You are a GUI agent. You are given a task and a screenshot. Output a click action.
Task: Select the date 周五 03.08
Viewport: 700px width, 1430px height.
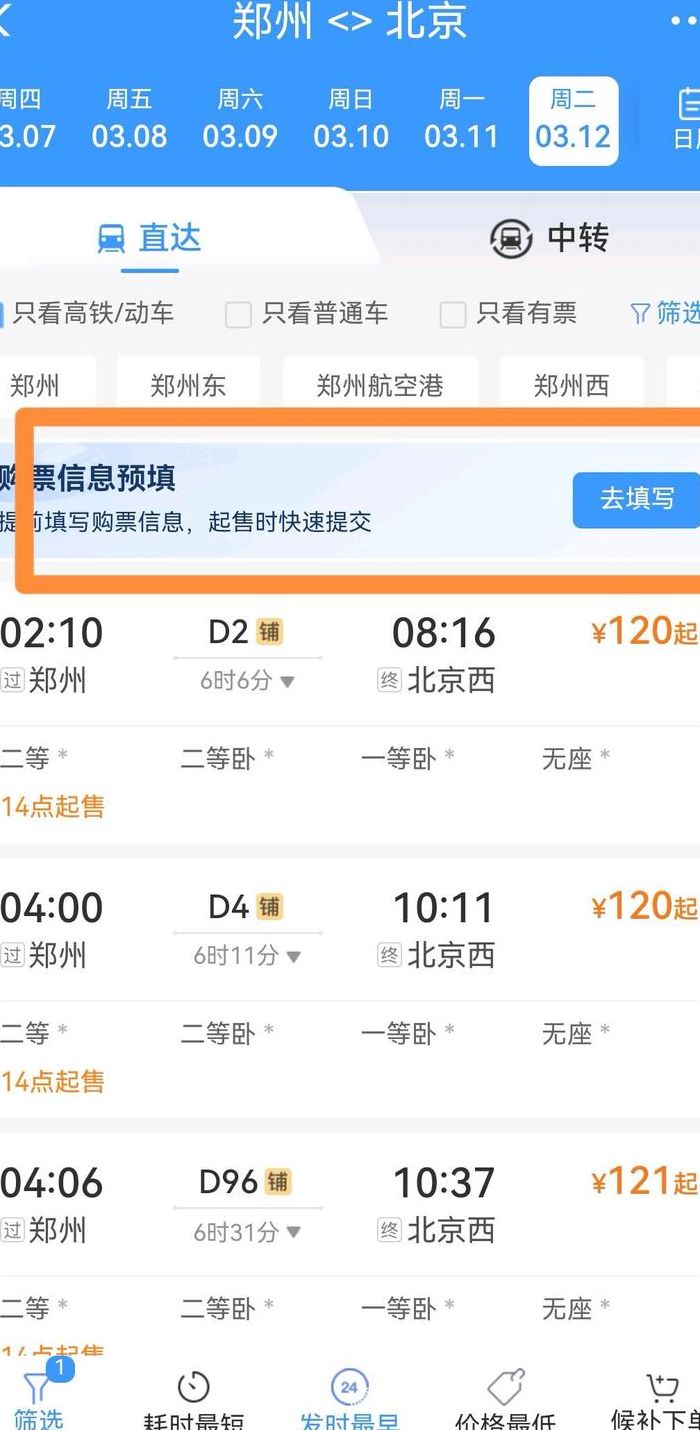tap(130, 119)
